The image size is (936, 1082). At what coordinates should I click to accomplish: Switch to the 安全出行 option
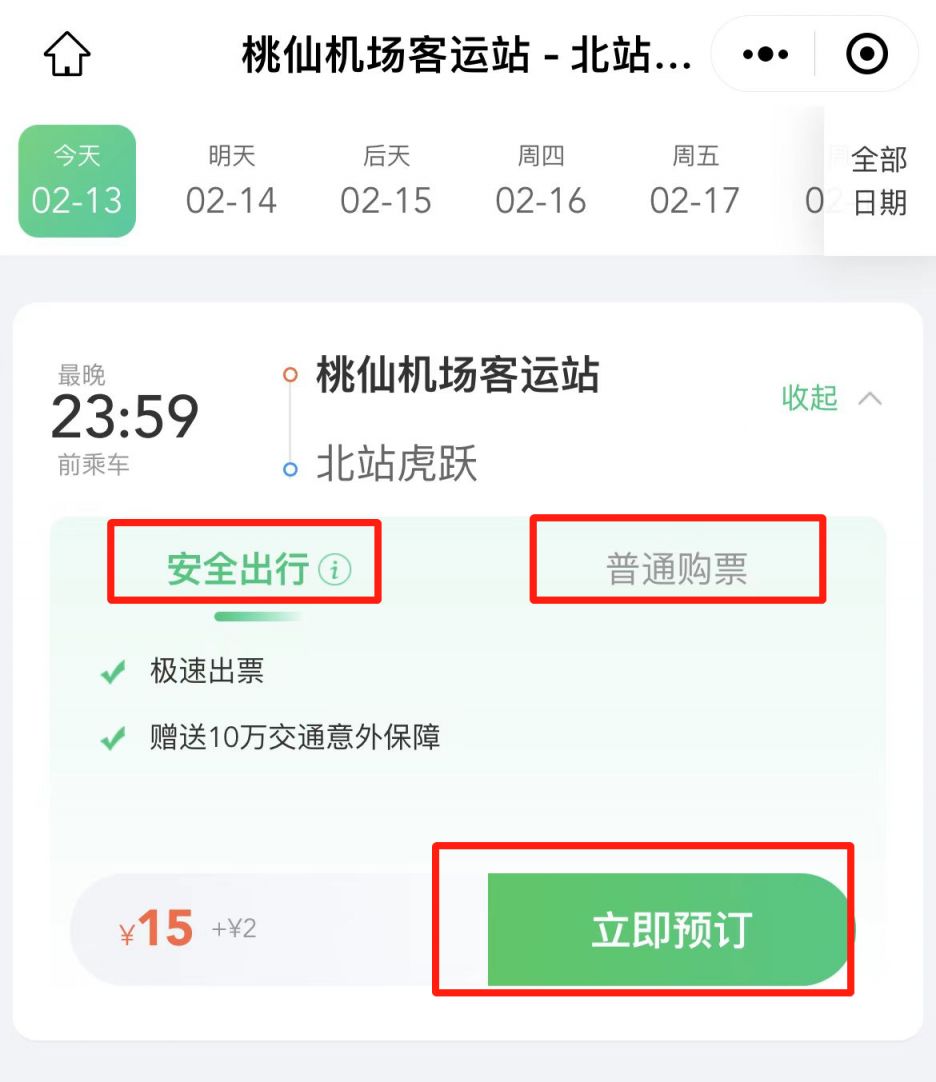tap(238, 570)
